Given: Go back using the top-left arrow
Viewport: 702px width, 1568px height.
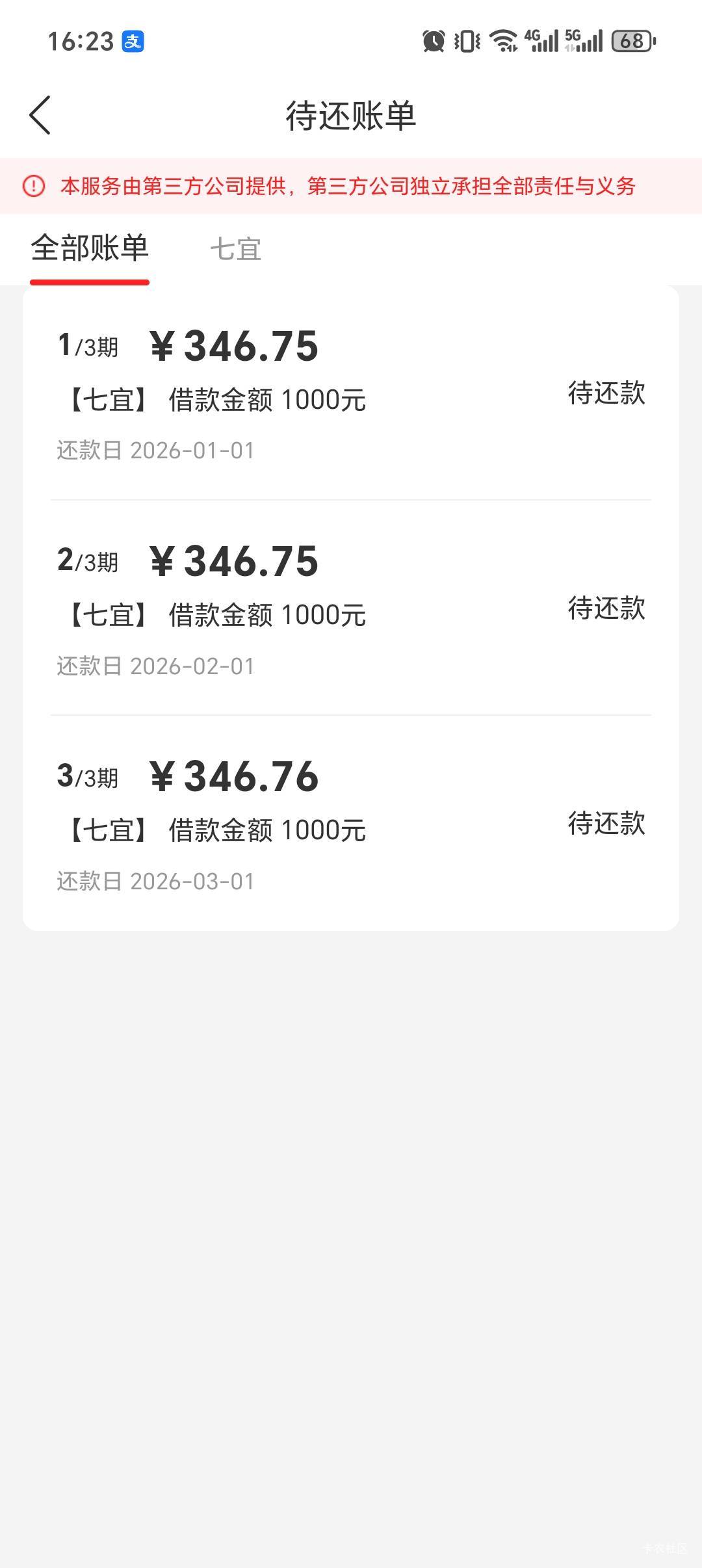Looking at the screenshot, I should pos(40,116).
